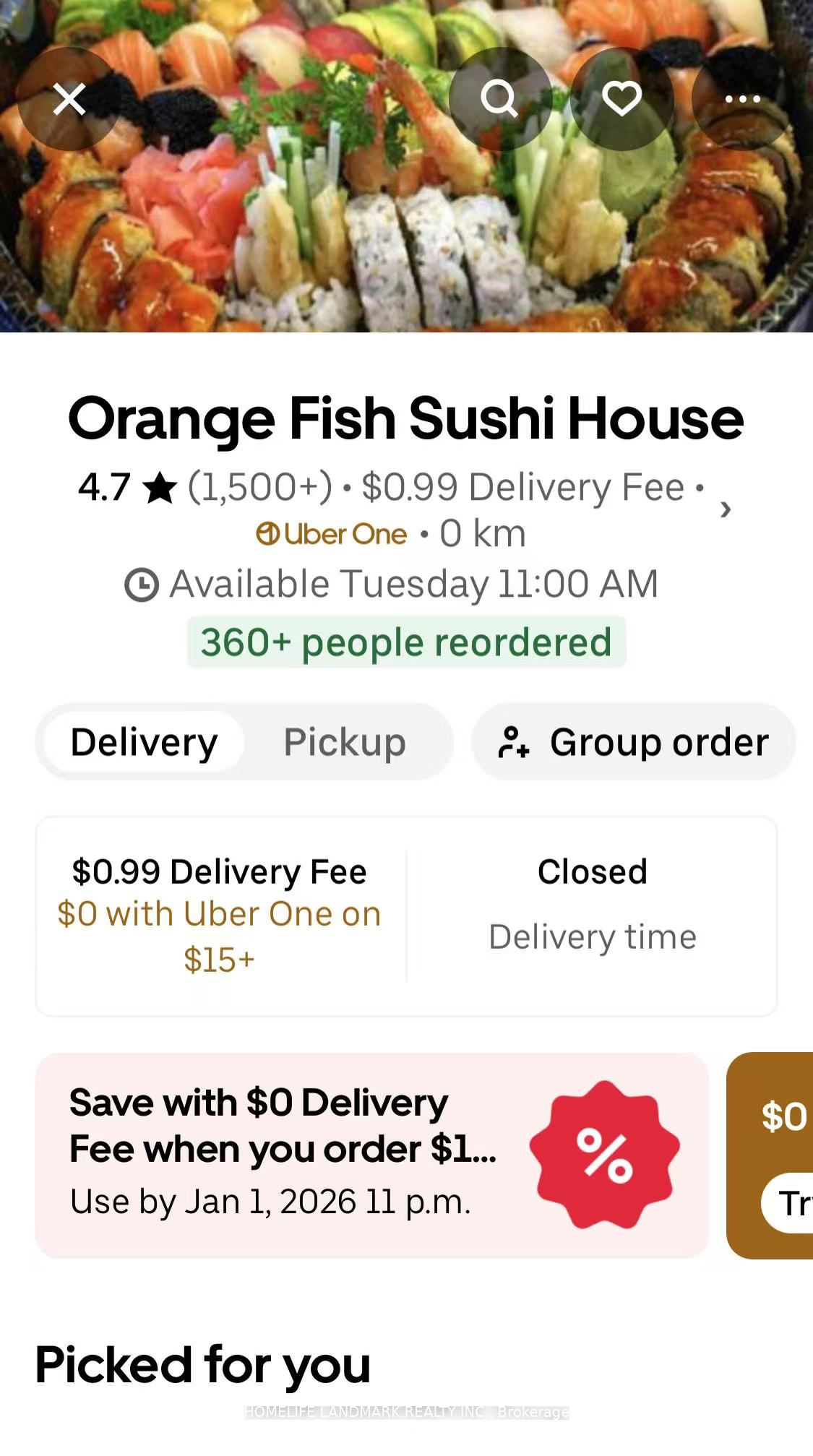
Task: Select the Delivery option
Action: 144,742
